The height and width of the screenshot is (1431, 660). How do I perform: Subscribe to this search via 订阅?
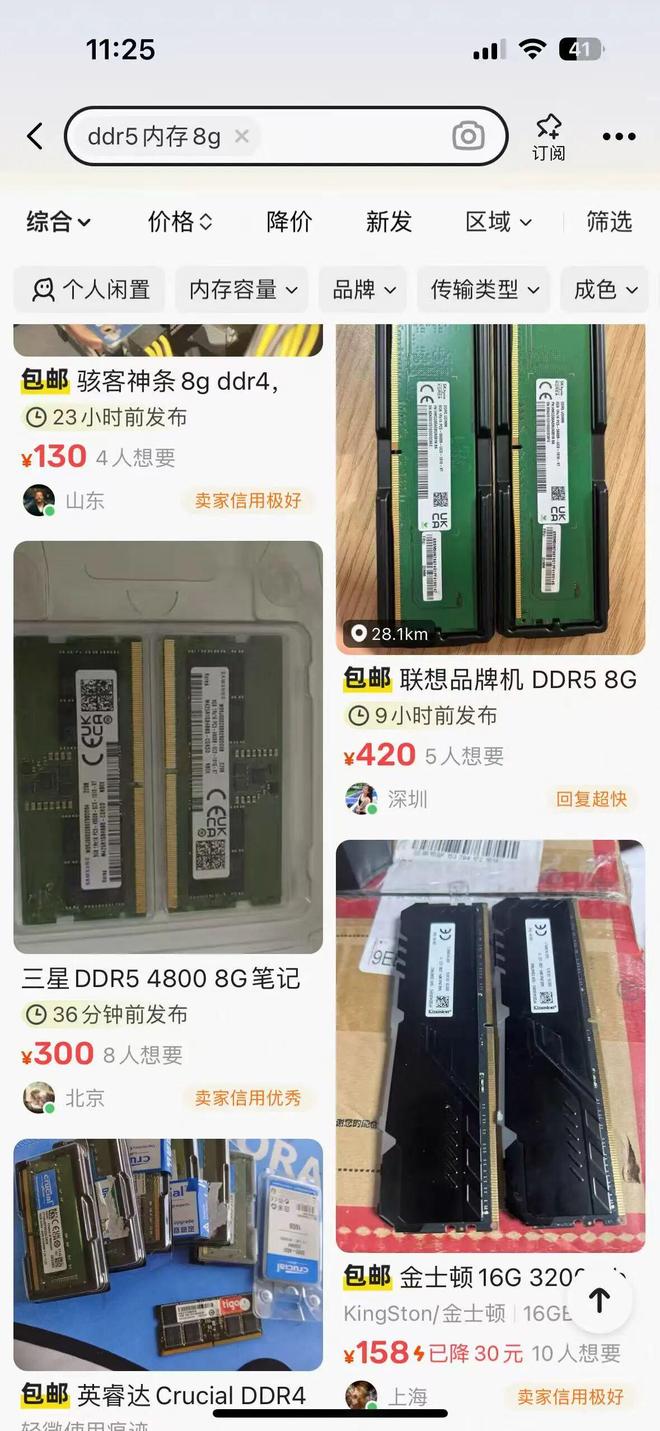(548, 137)
